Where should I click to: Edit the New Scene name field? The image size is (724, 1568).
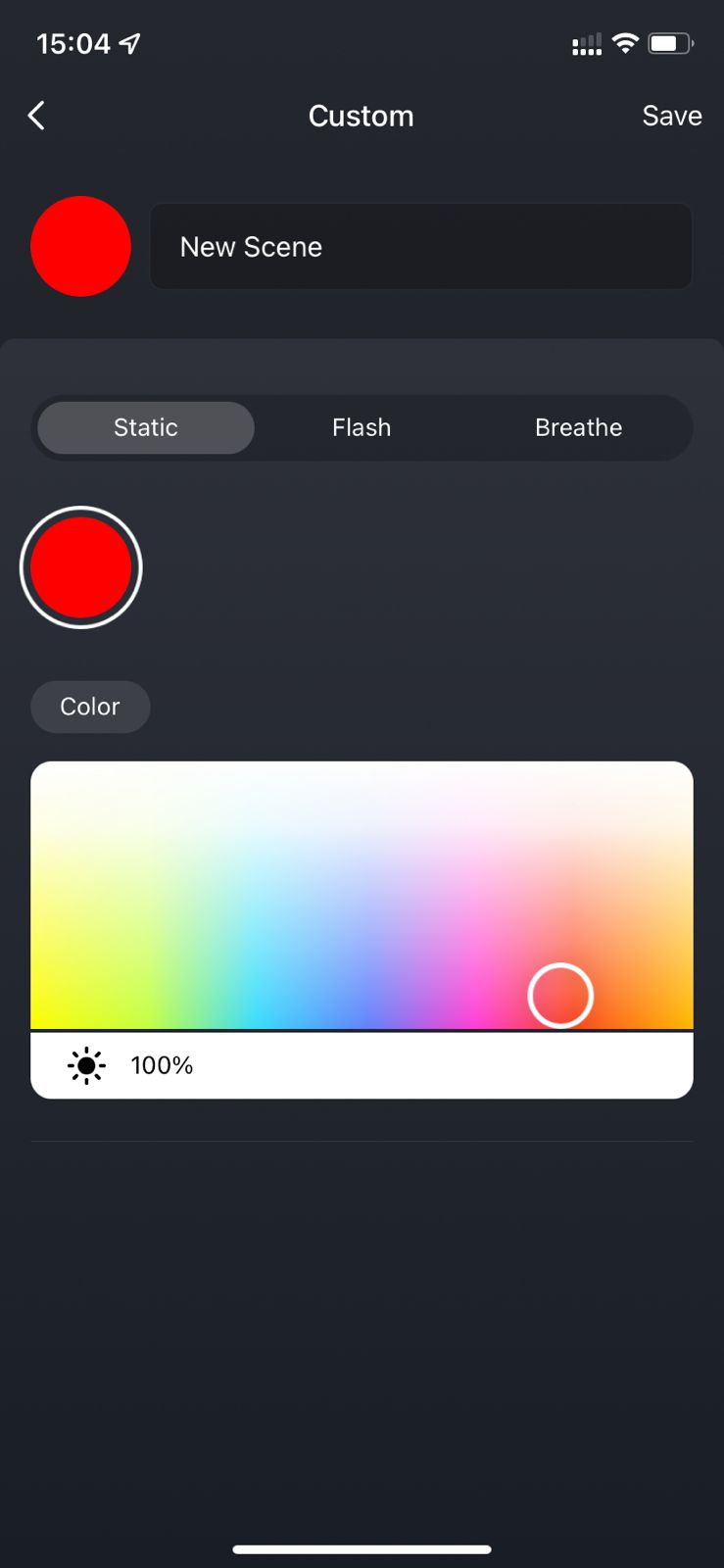click(420, 247)
